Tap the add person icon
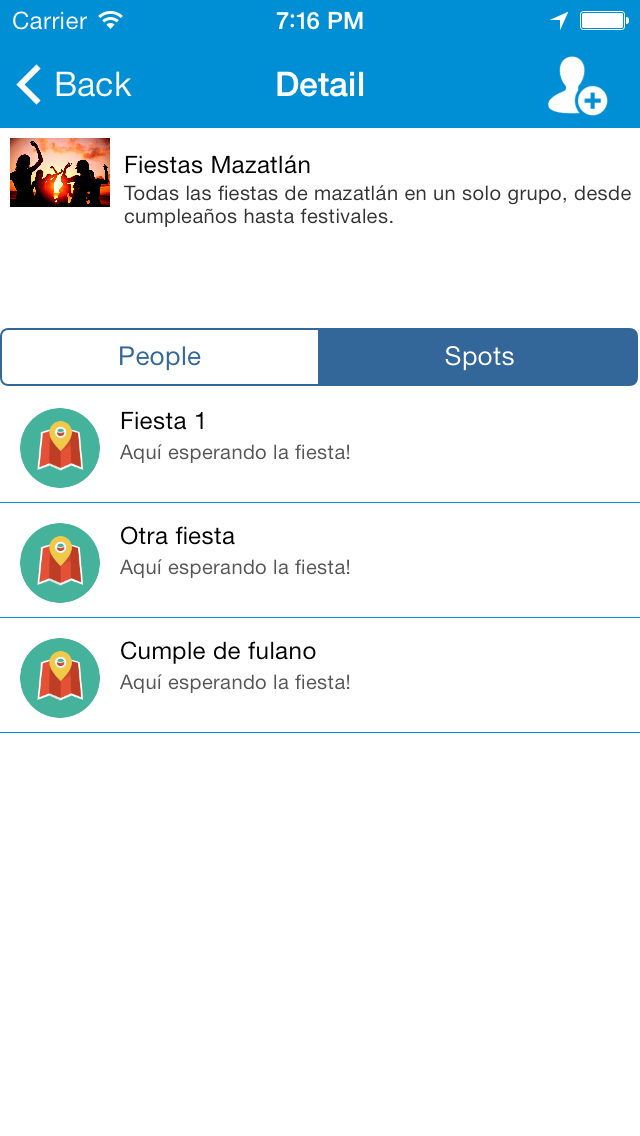 click(577, 85)
